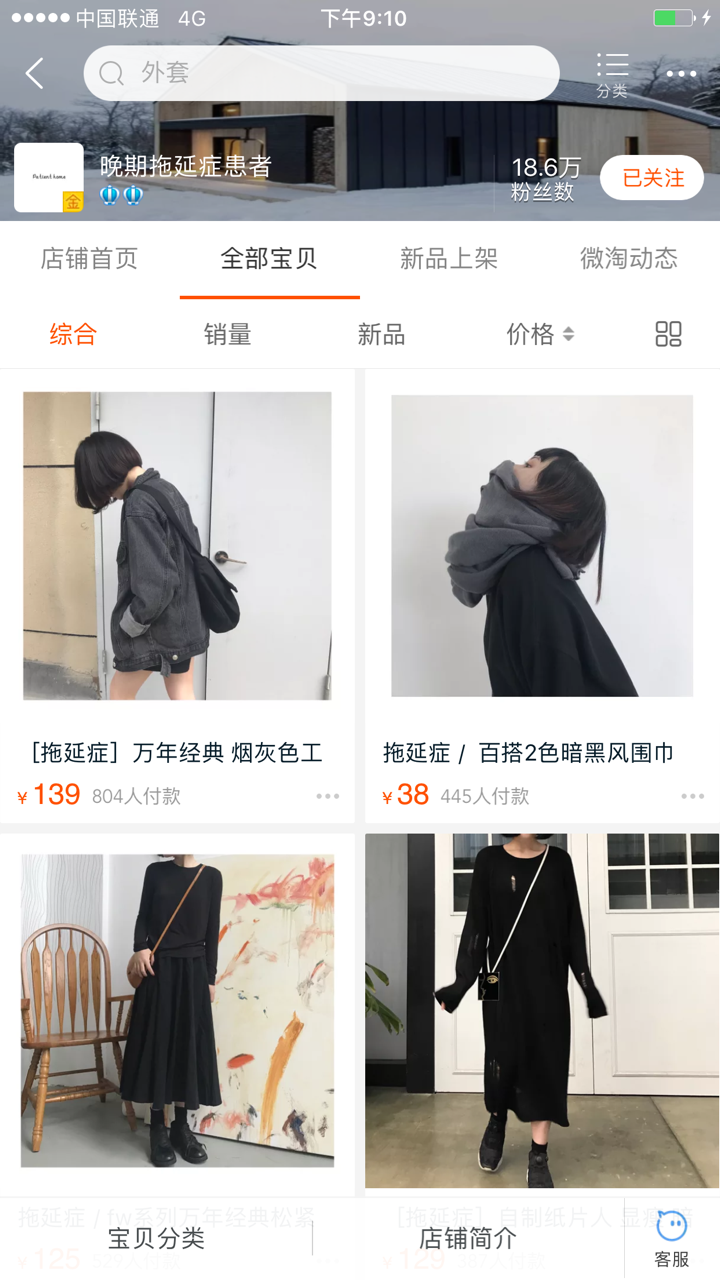Open more options on the ¥139 item
The height and width of the screenshot is (1280, 720).
click(328, 796)
